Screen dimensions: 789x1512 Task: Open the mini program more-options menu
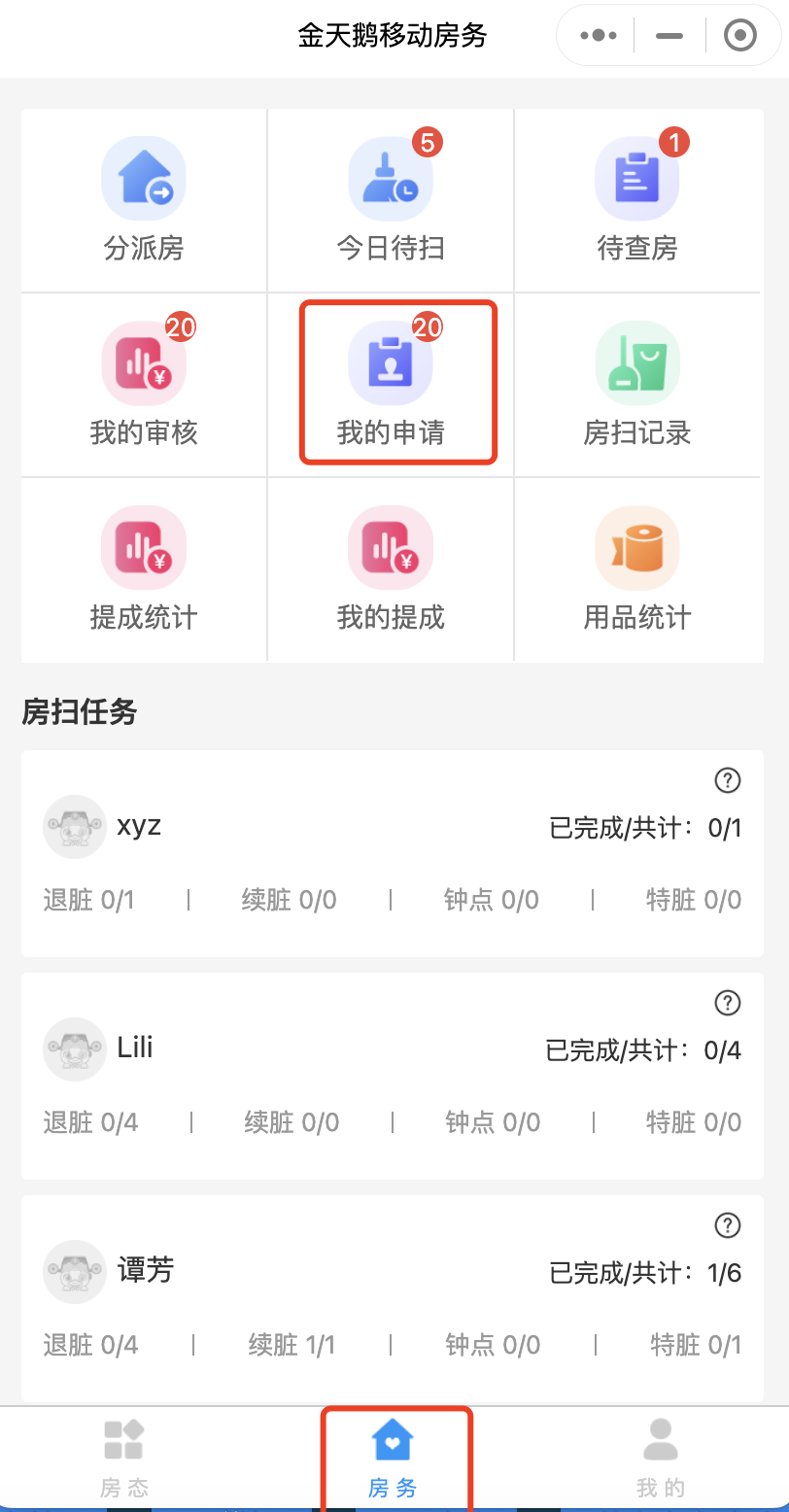pyautogui.click(x=599, y=37)
